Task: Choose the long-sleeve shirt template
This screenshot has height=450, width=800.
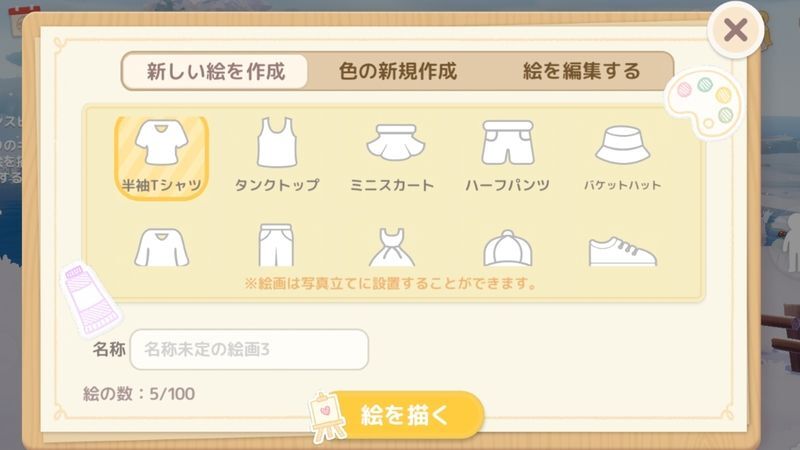Action: [x=161, y=246]
